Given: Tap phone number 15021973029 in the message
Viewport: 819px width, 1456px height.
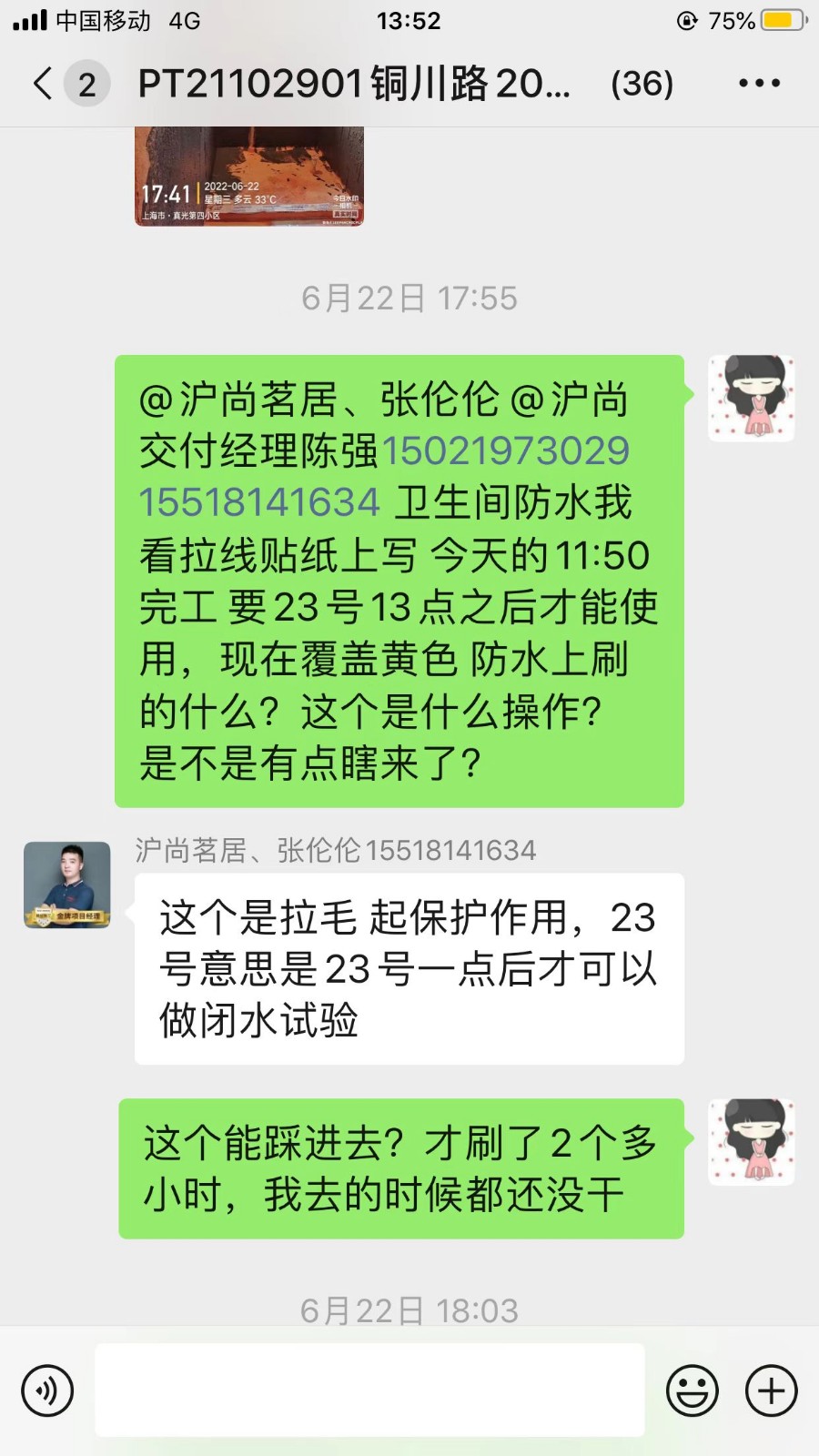Looking at the screenshot, I should point(505,451).
